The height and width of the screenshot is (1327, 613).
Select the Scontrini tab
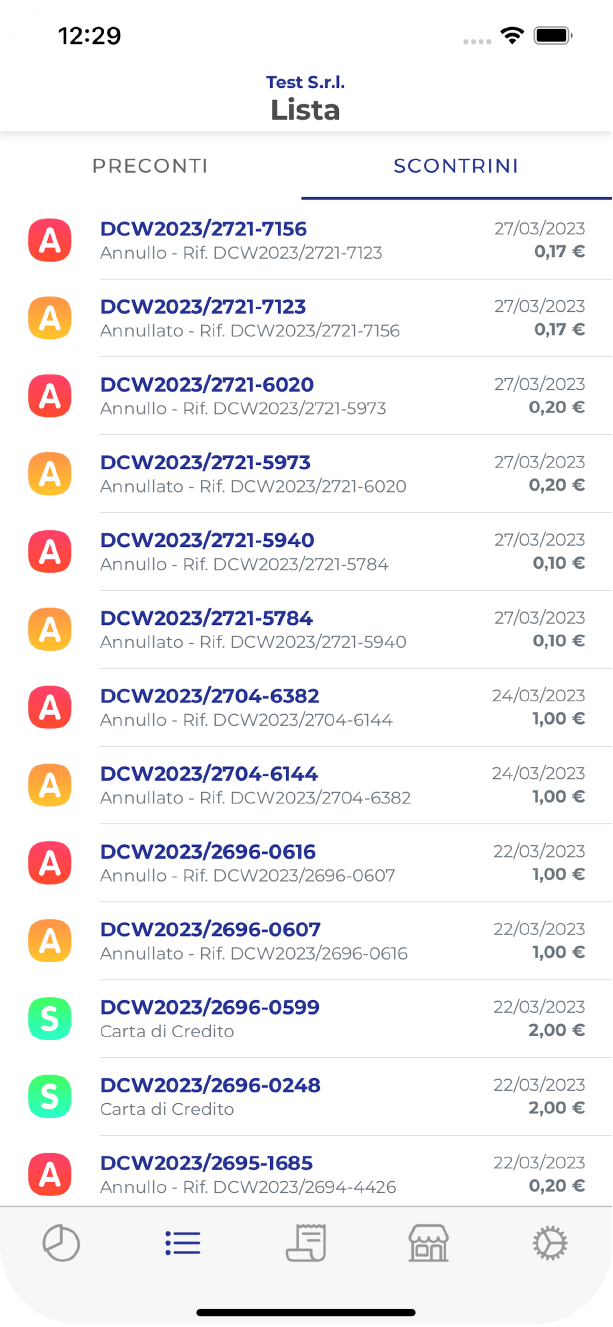[x=456, y=166]
